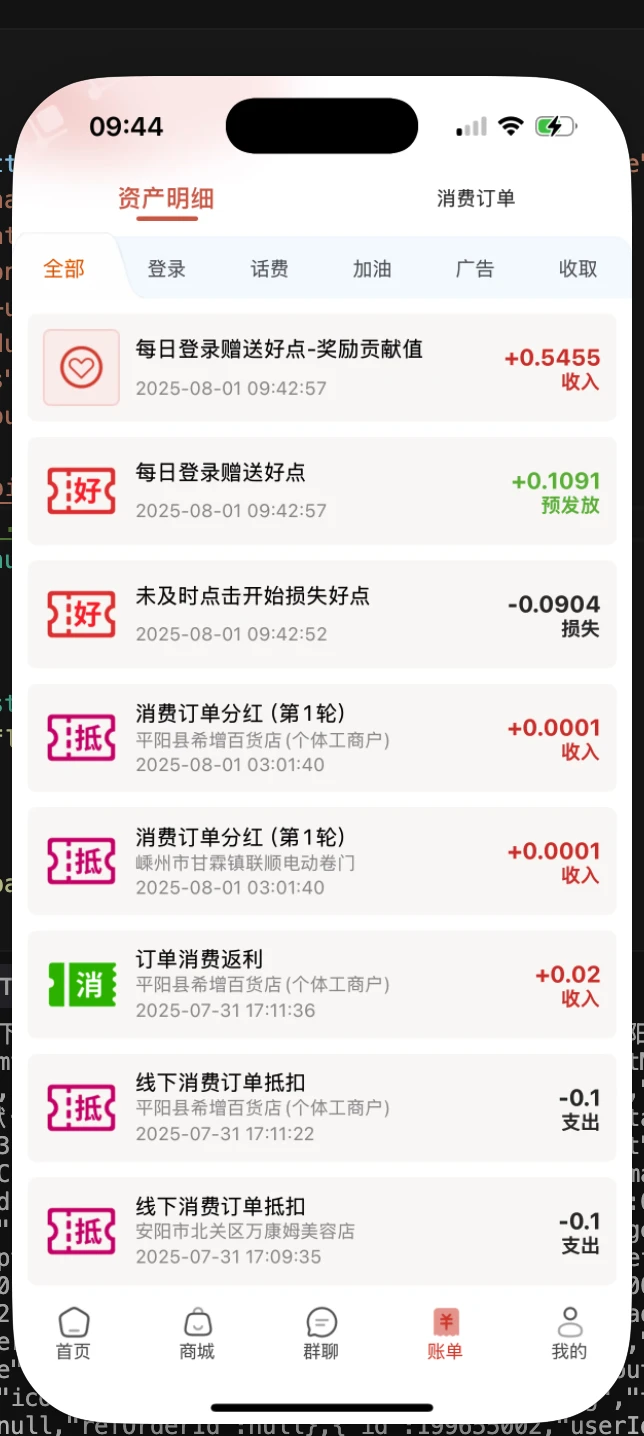Open the 账单 tab

[445, 1334]
